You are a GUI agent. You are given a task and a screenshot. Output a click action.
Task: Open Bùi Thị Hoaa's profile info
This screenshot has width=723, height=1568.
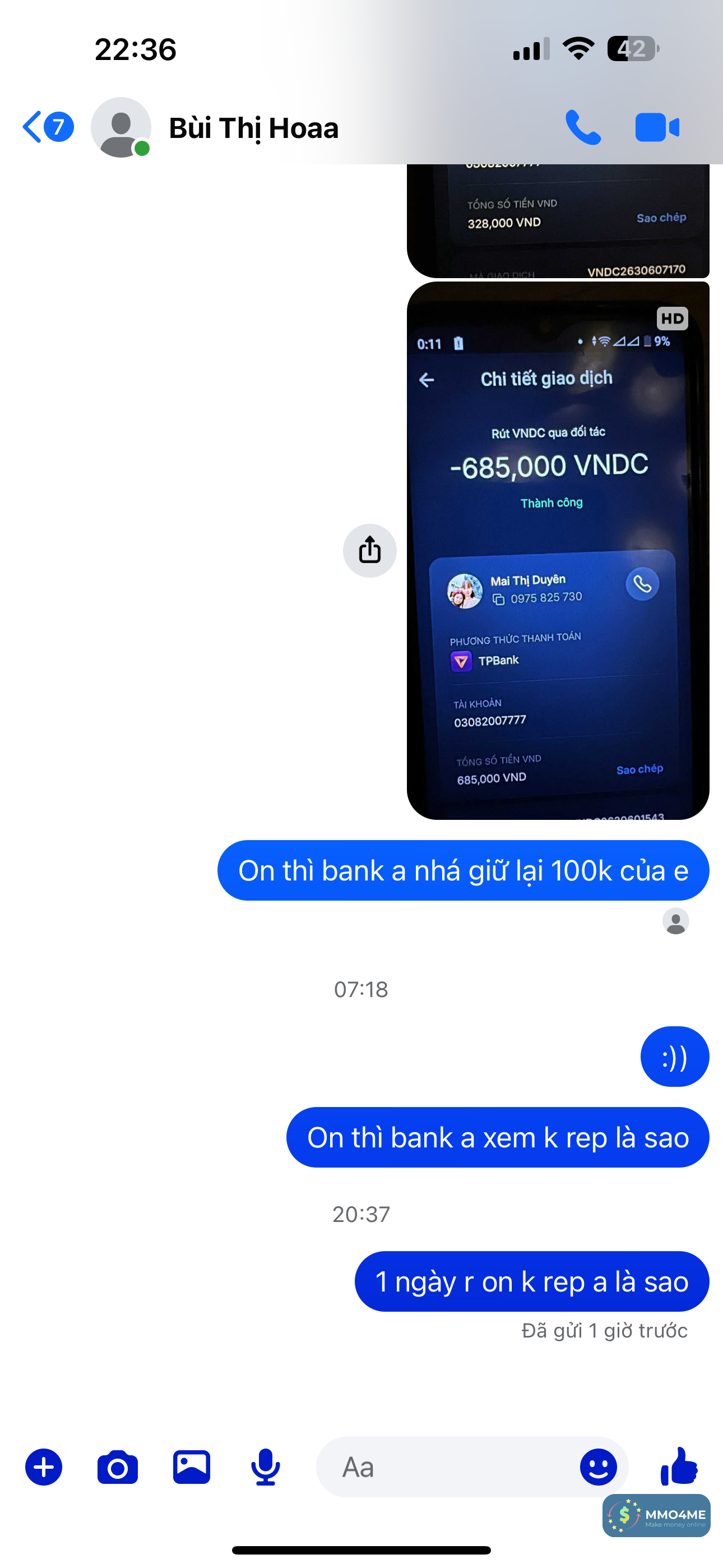coord(253,128)
